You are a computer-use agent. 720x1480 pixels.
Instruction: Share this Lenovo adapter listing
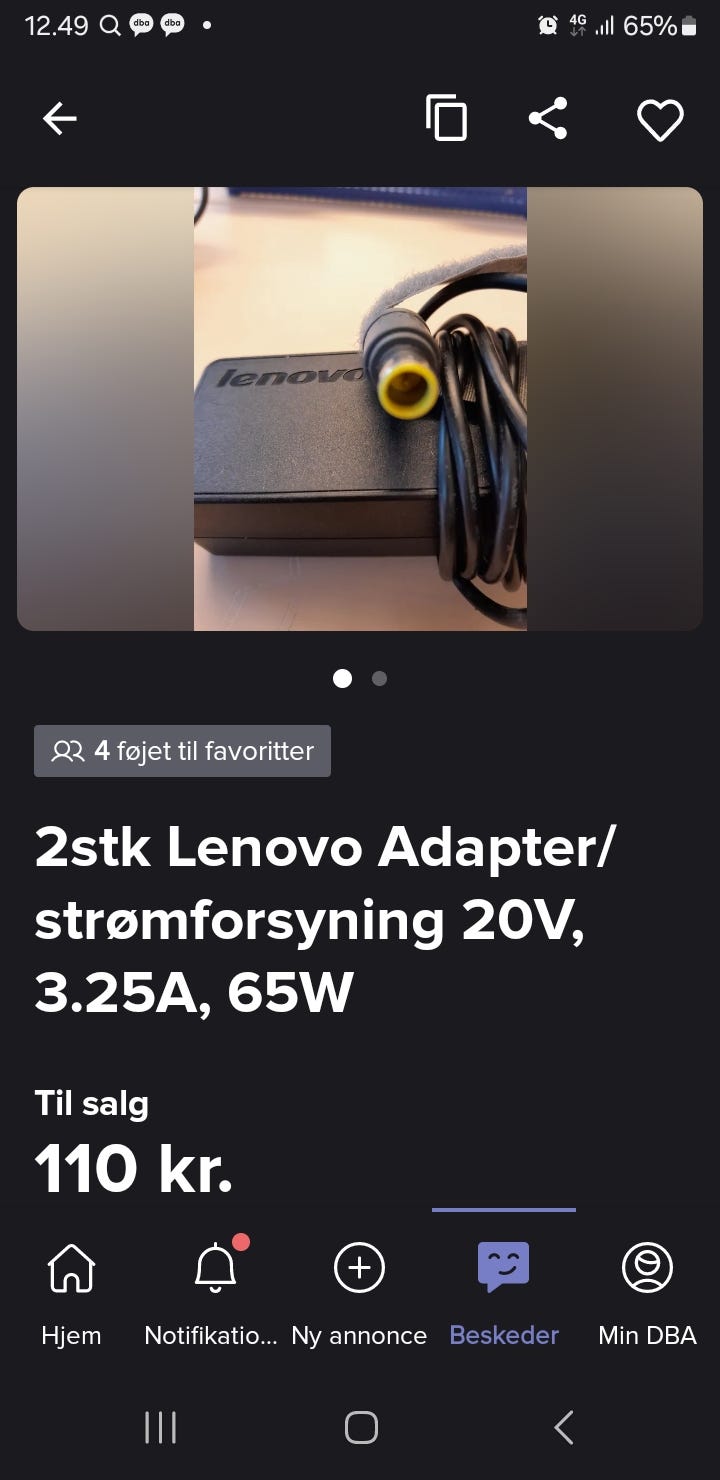548,119
